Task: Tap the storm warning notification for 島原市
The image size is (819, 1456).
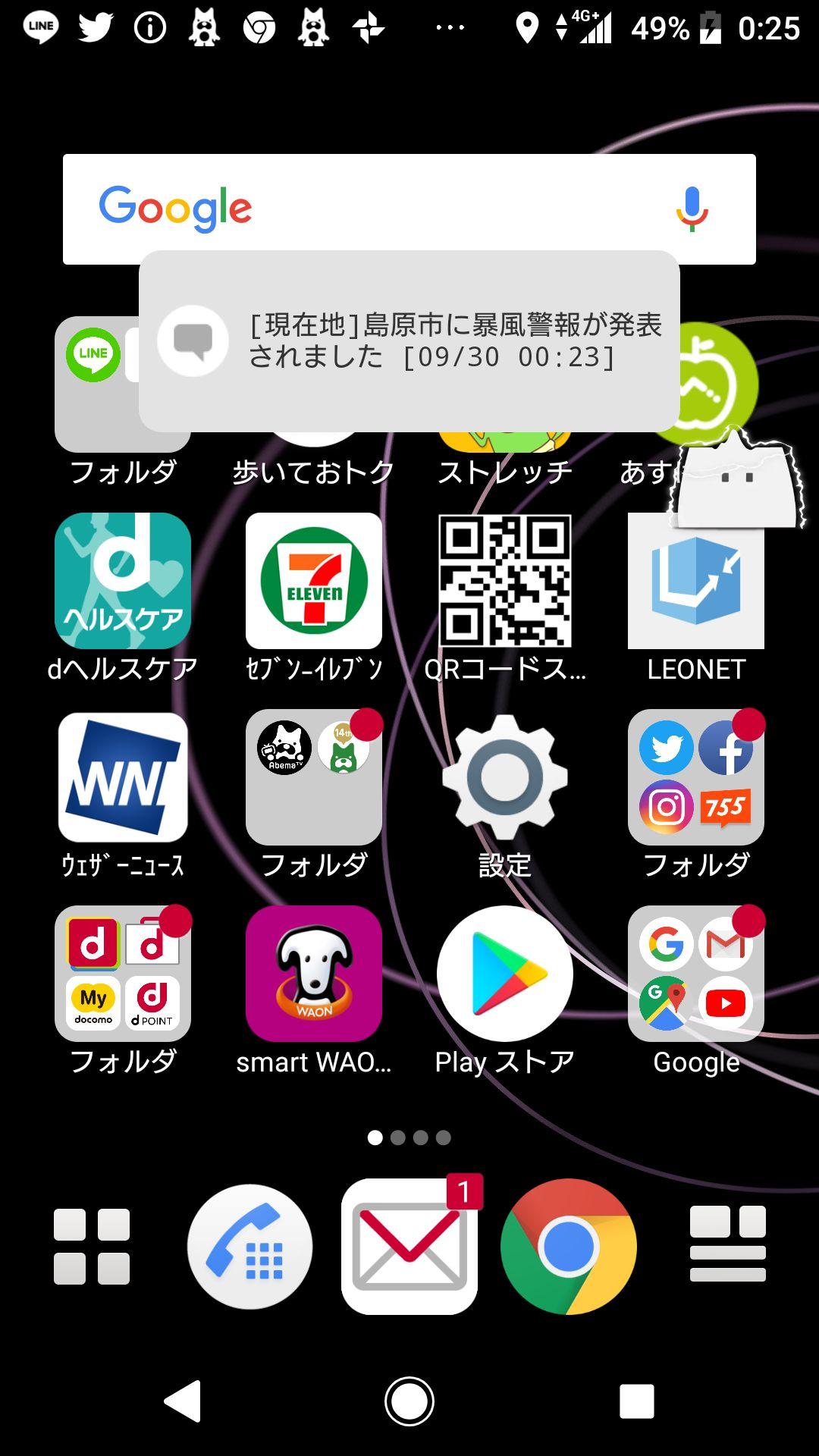Action: [409, 340]
